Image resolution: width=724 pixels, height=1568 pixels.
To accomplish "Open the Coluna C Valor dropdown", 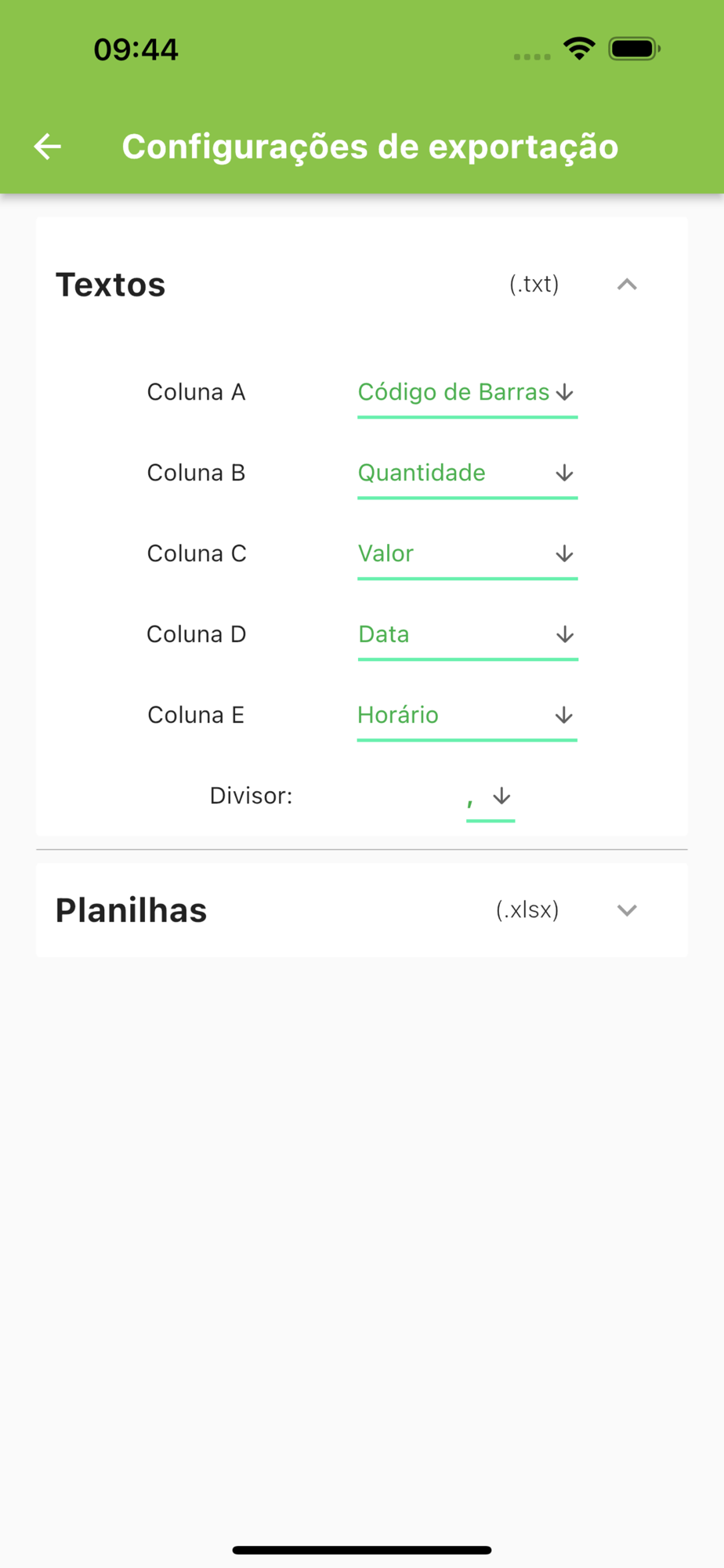I will click(x=467, y=554).
